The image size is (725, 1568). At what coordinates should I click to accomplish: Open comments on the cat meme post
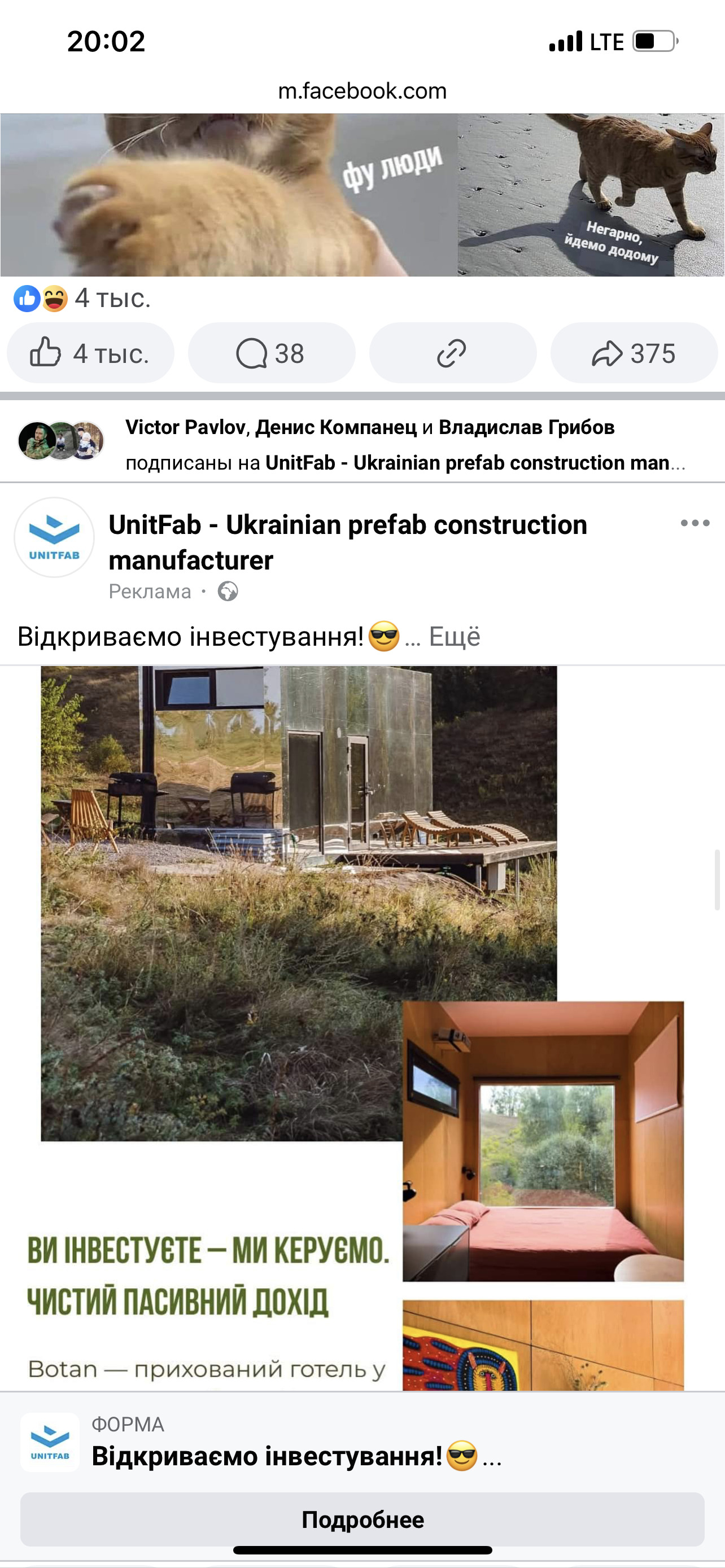[x=271, y=353]
